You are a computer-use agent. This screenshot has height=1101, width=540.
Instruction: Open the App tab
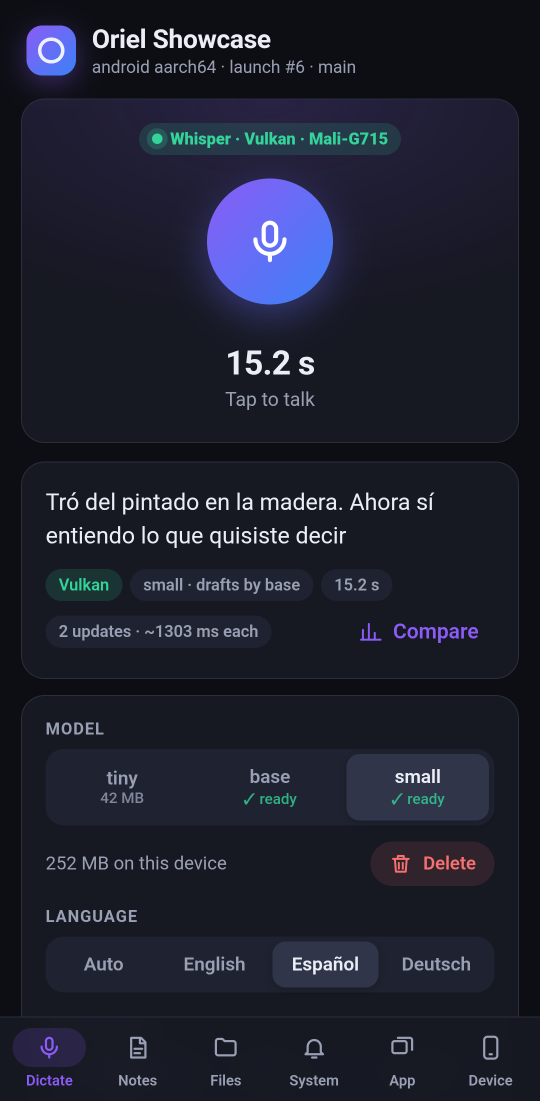[x=402, y=1059]
